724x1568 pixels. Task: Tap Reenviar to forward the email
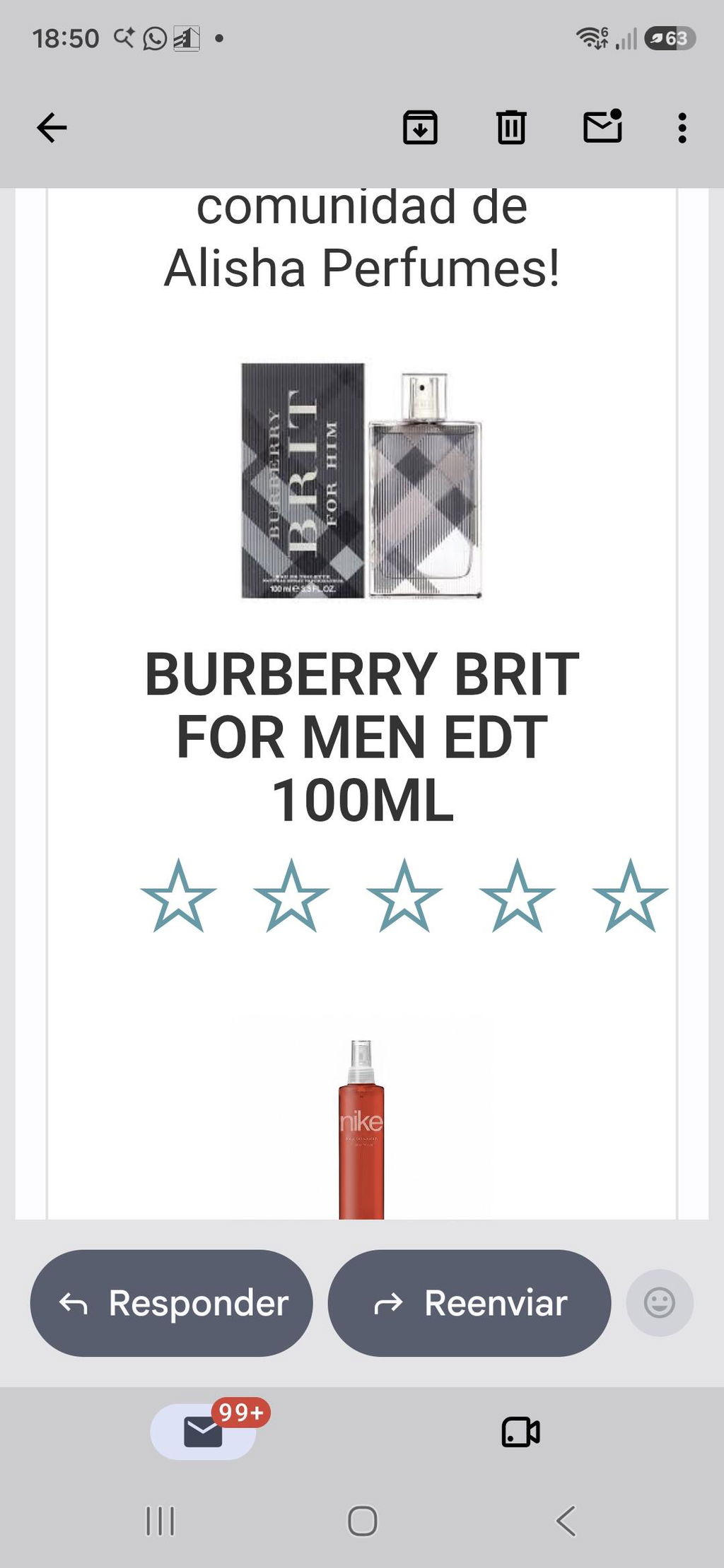(x=469, y=1303)
